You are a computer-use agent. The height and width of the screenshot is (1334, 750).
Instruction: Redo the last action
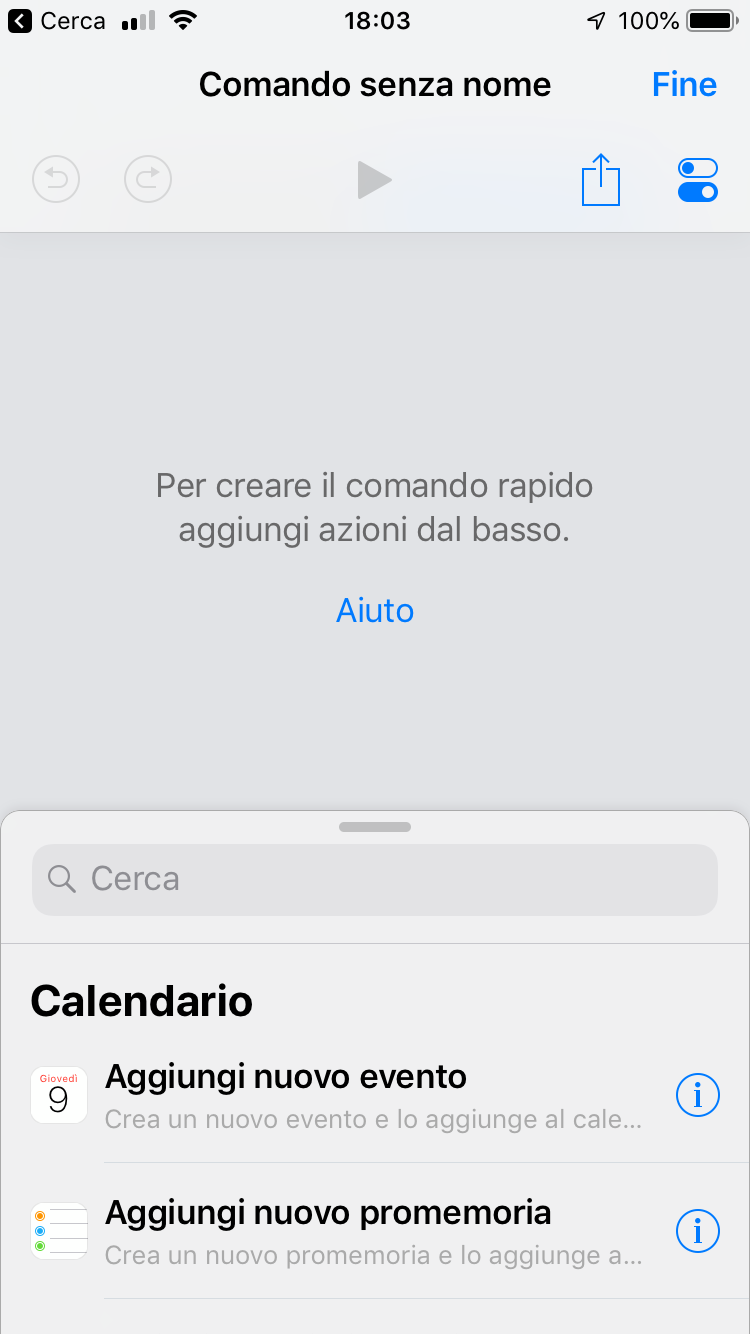[148, 180]
